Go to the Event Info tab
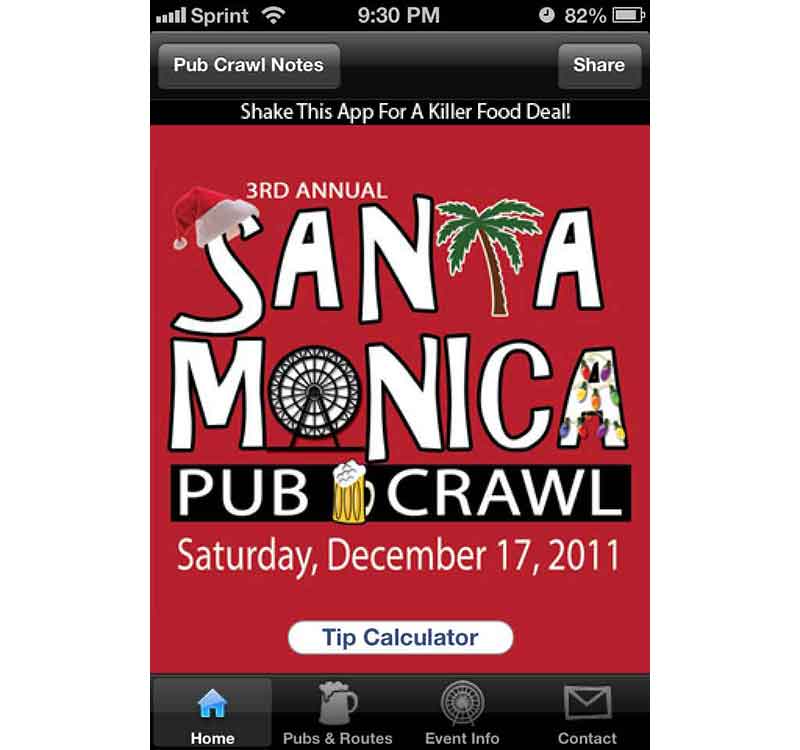 [462, 713]
